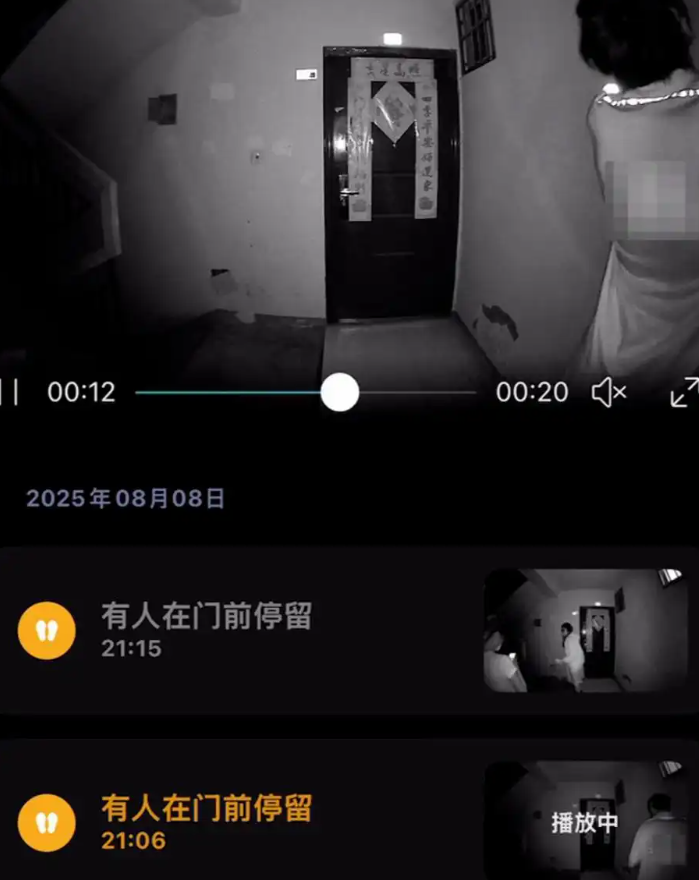Tap the 21:15 event thumbnail
This screenshot has width=699, height=880.
click(585, 631)
